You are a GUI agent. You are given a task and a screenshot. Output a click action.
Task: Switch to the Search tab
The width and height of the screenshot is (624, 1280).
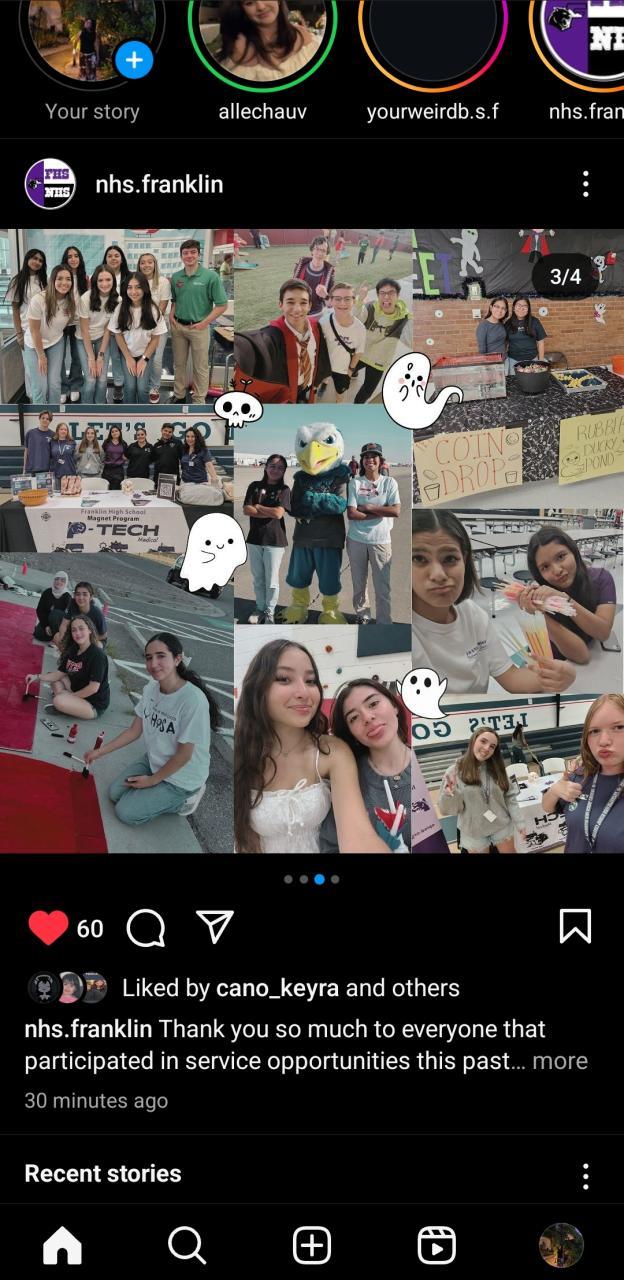[x=187, y=1246]
